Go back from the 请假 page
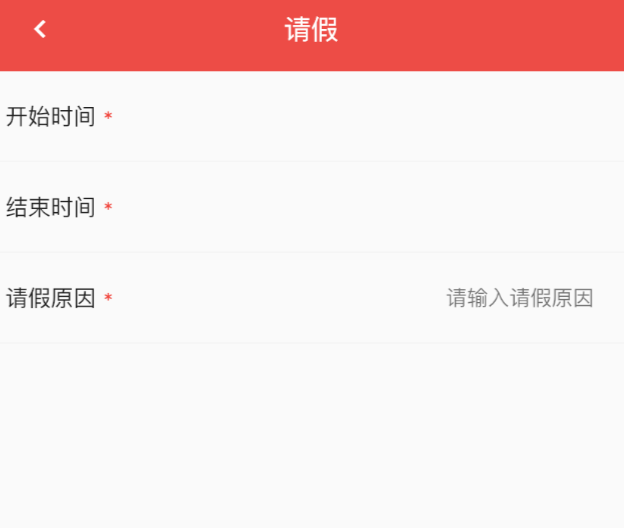624x528 pixels. [x=40, y=30]
